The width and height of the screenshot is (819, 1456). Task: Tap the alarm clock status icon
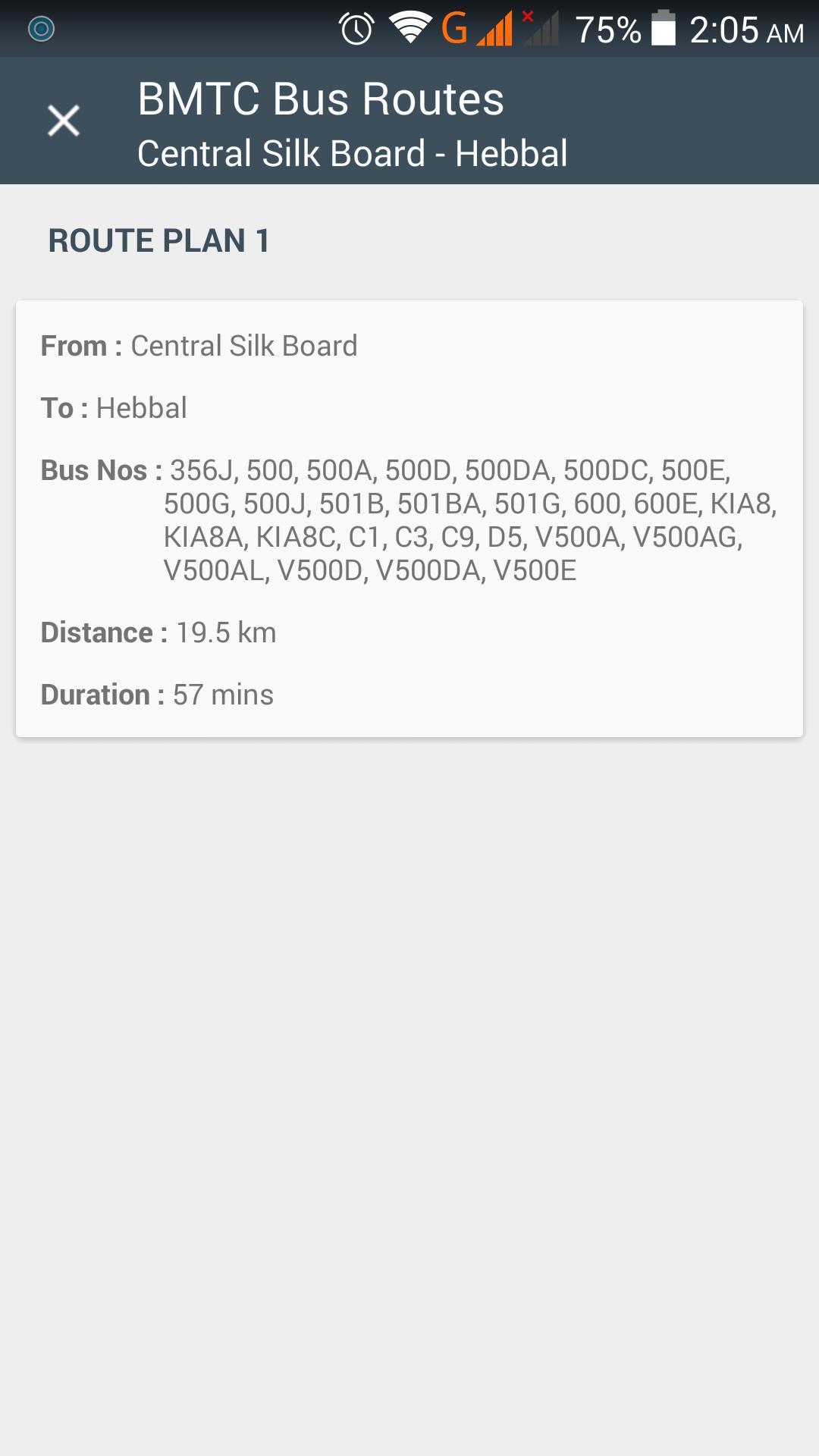(356, 29)
